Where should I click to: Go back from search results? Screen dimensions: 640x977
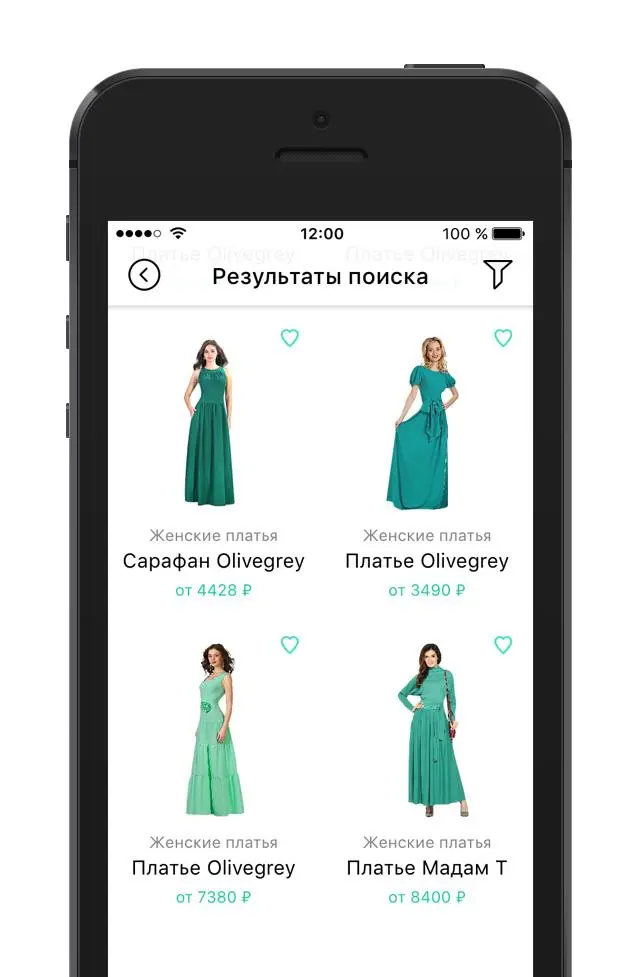point(144,275)
